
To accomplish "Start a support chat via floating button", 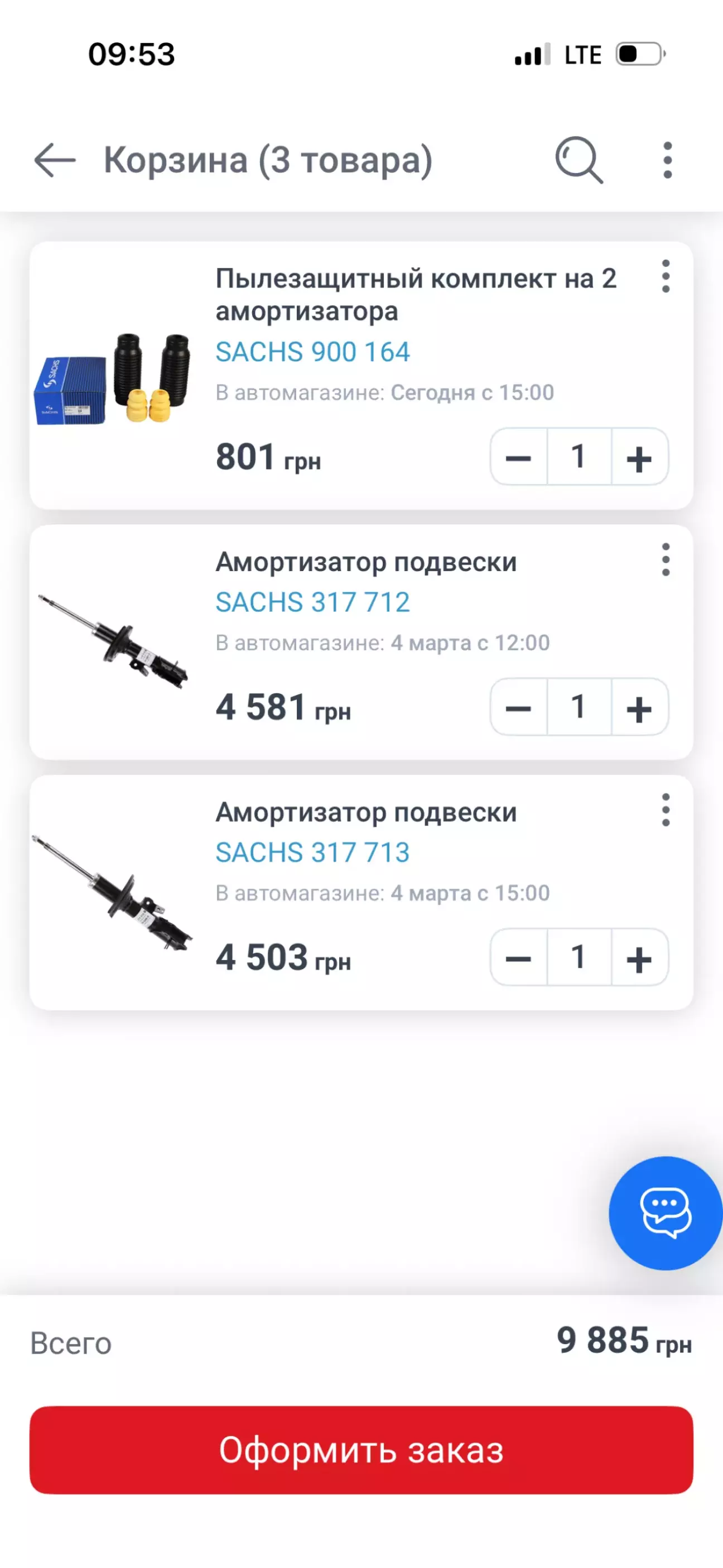I will 665,1212.
